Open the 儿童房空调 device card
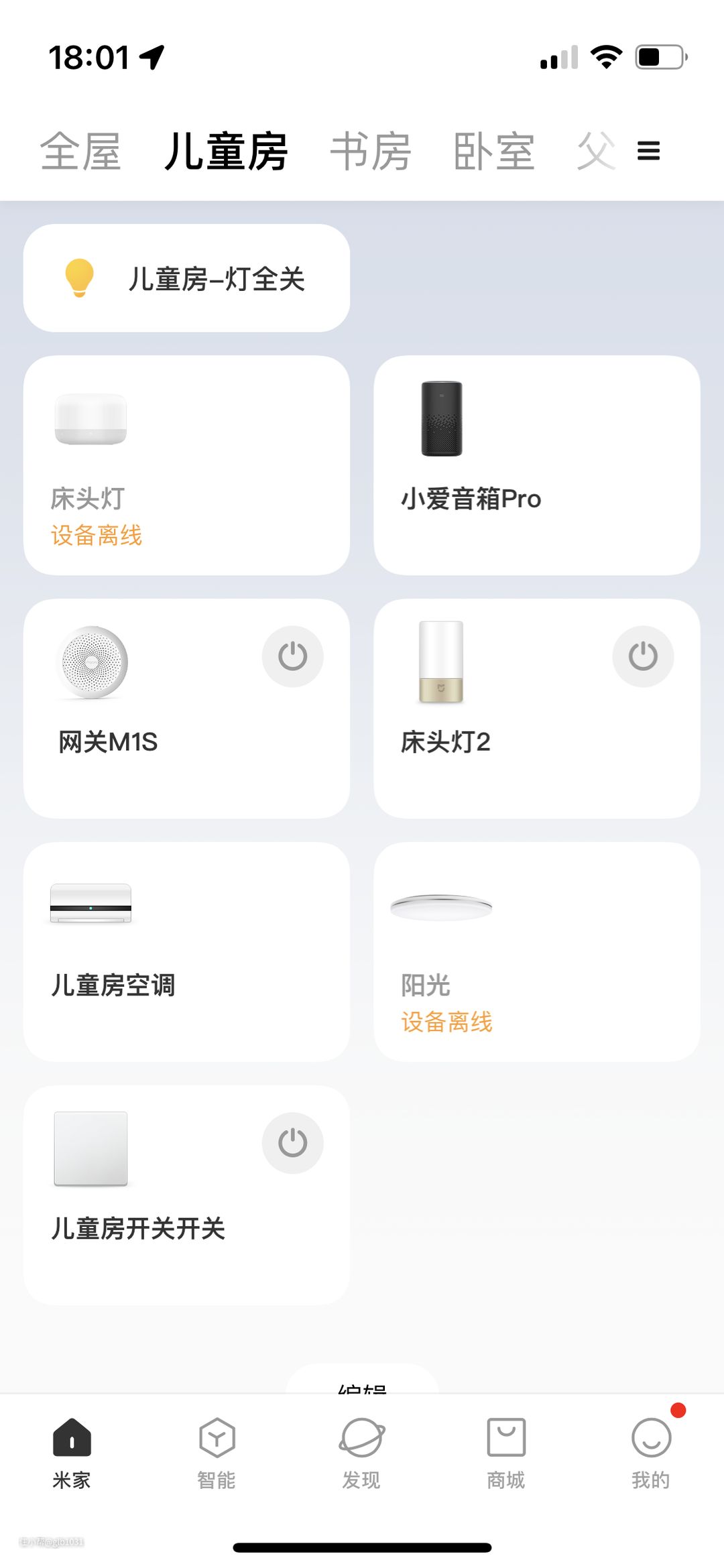724x1568 pixels. tap(186, 952)
